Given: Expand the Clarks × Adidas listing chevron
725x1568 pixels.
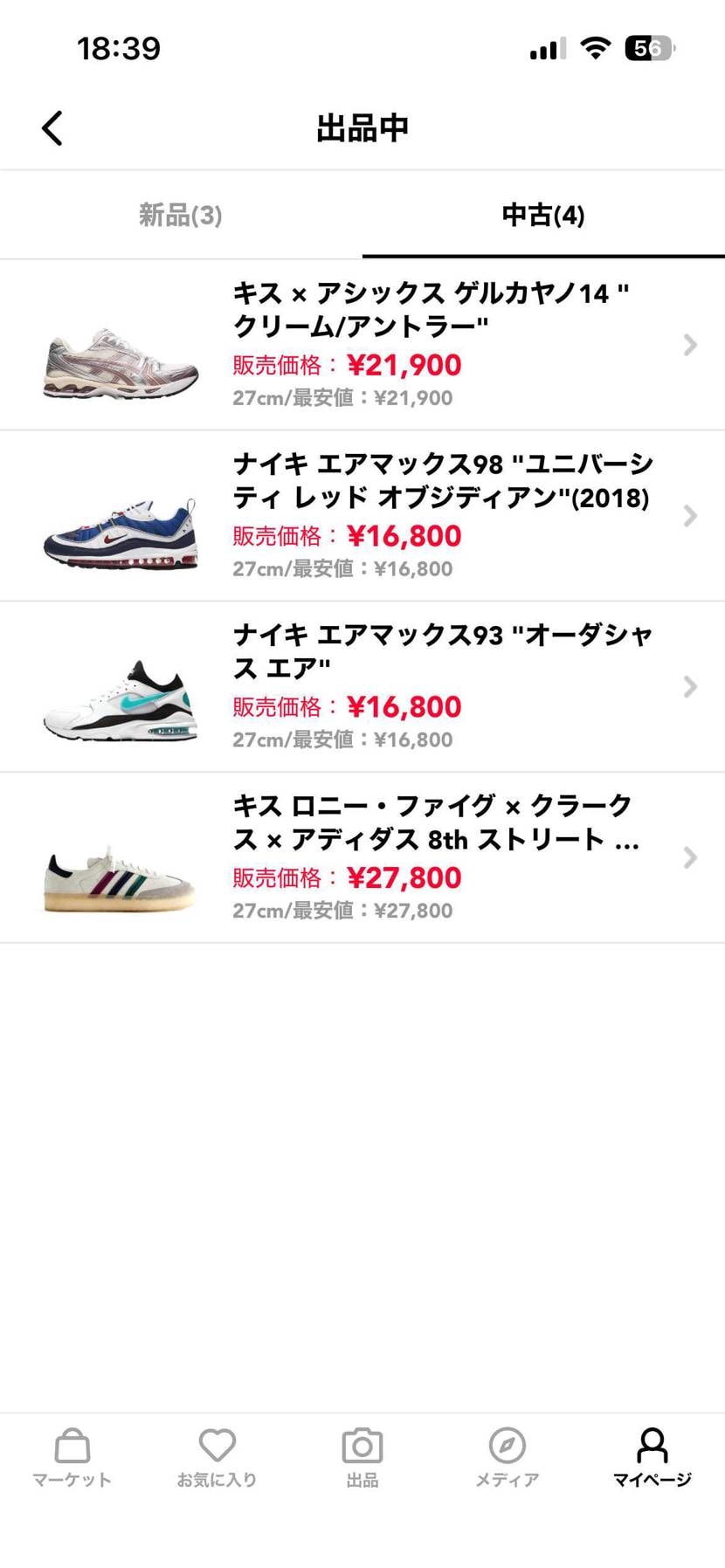Looking at the screenshot, I should pyautogui.click(x=690, y=857).
